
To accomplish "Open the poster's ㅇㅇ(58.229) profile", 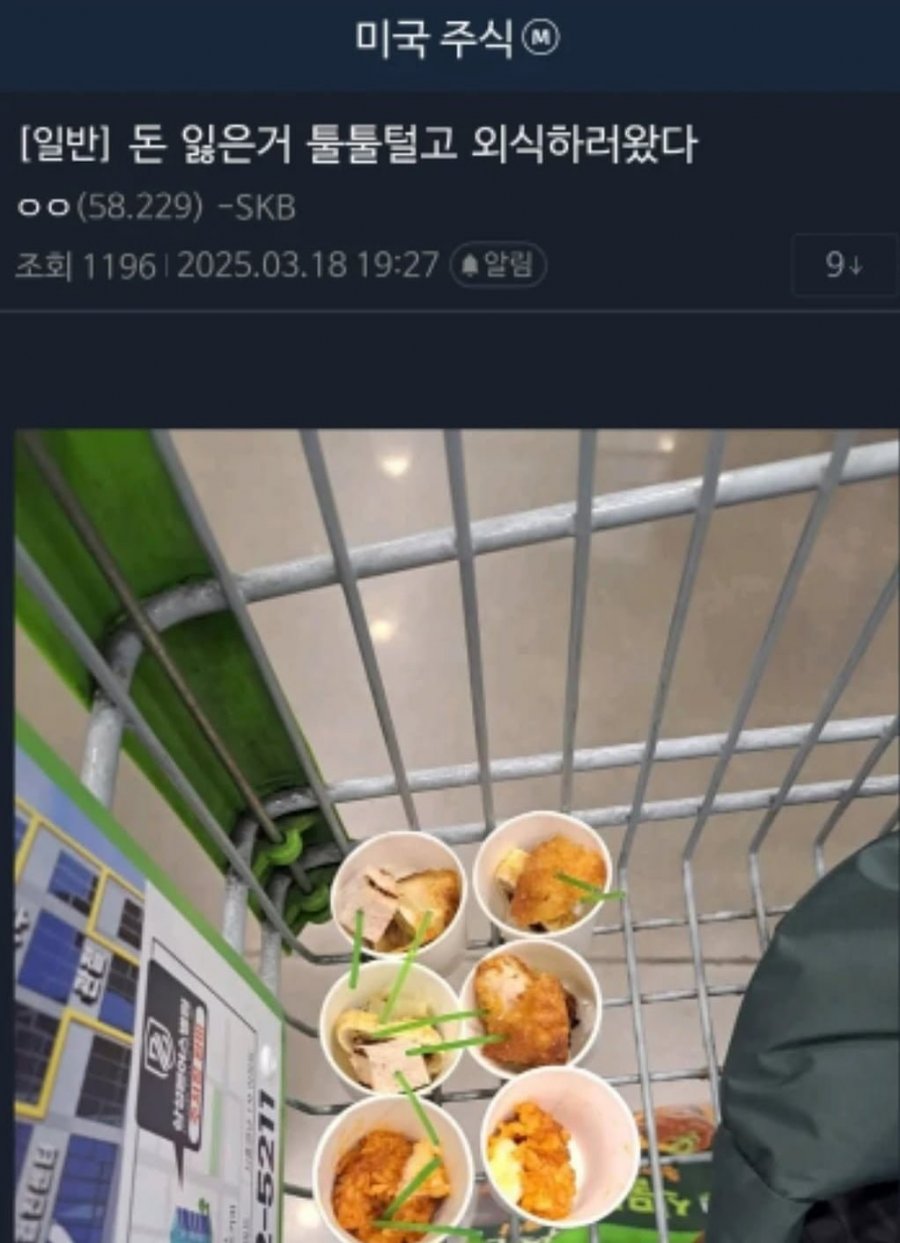I will [110, 207].
